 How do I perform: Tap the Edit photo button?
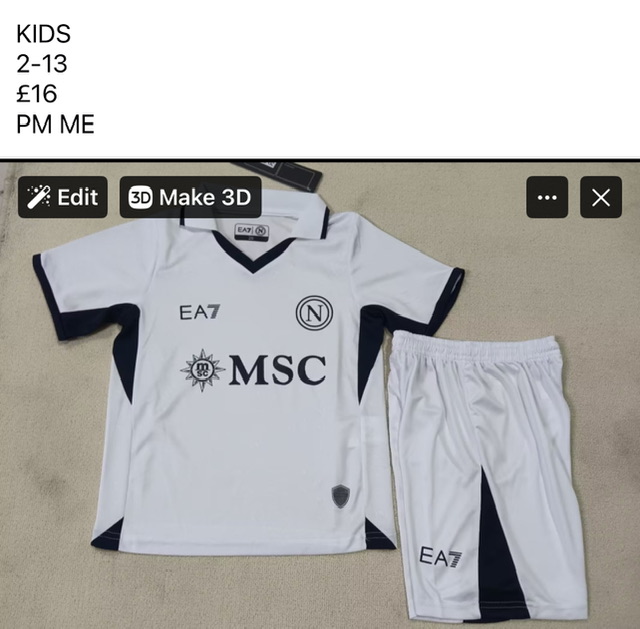pos(63,197)
